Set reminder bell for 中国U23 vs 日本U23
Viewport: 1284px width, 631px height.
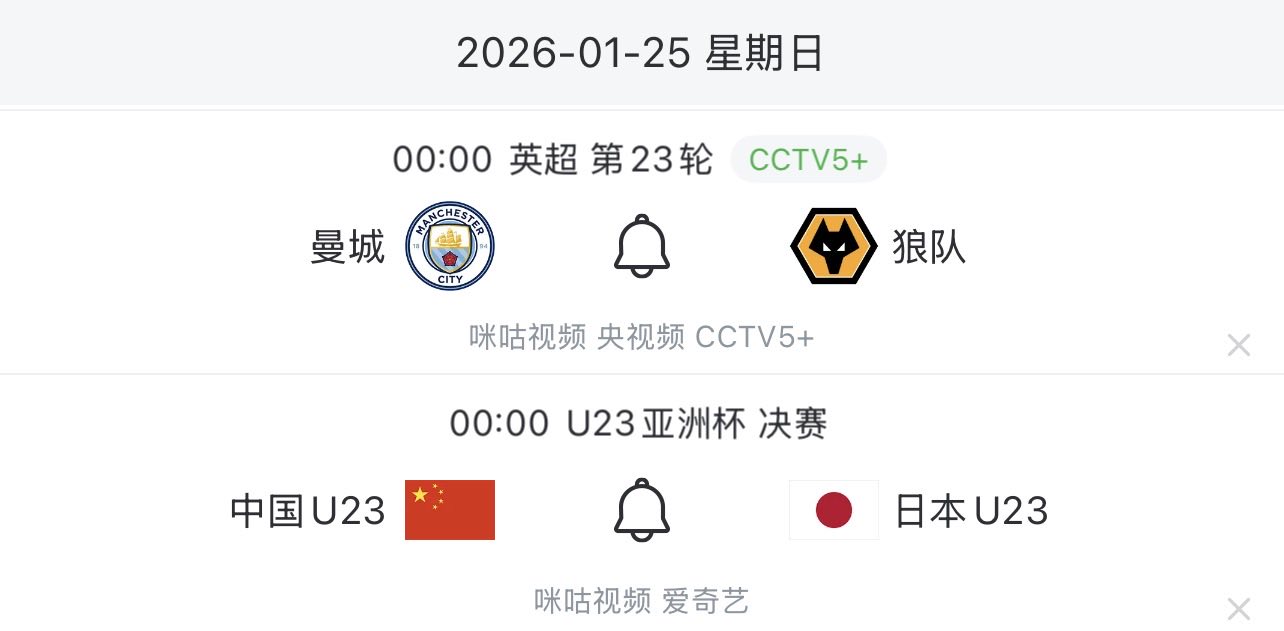pyautogui.click(x=641, y=510)
